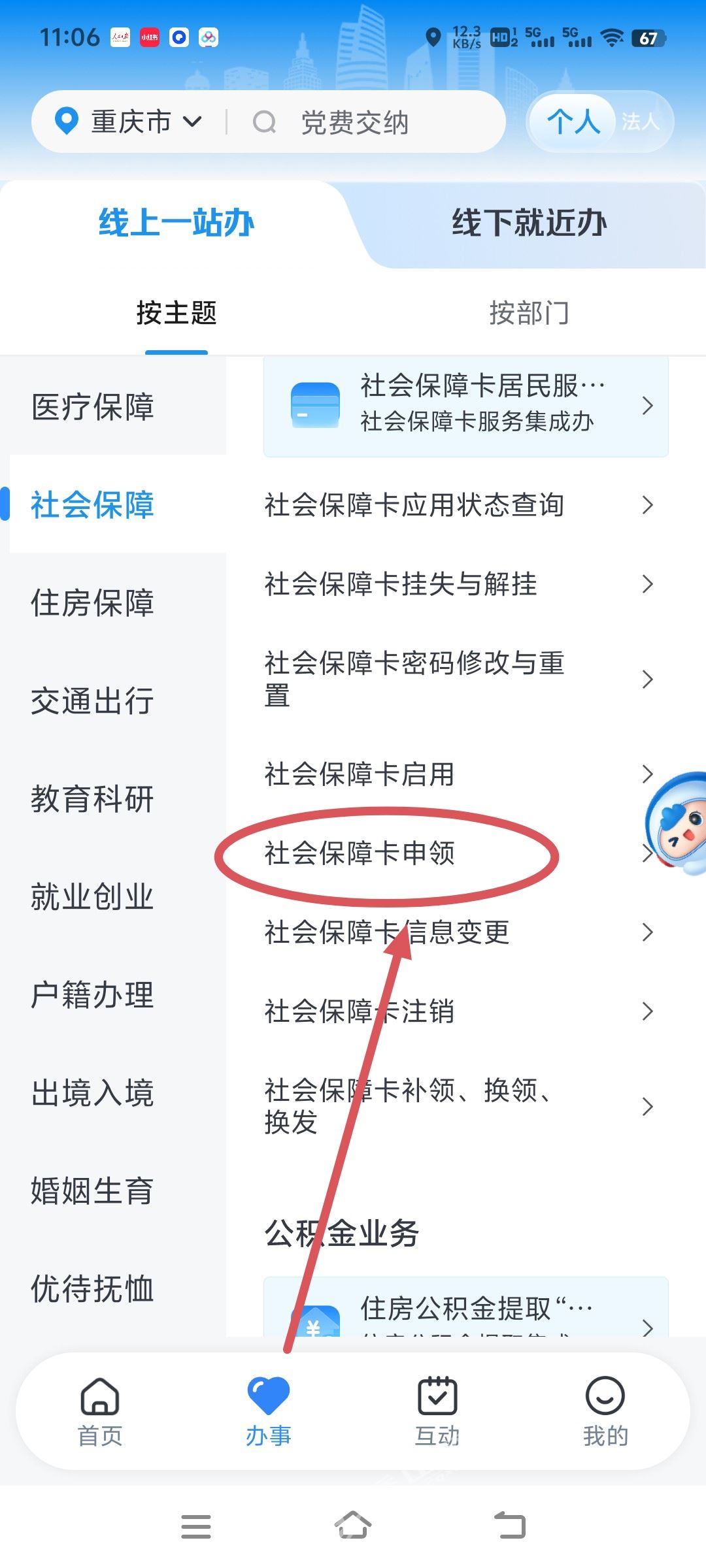Go to the 首页 tab
706x1568 pixels.
[100, 1411]
